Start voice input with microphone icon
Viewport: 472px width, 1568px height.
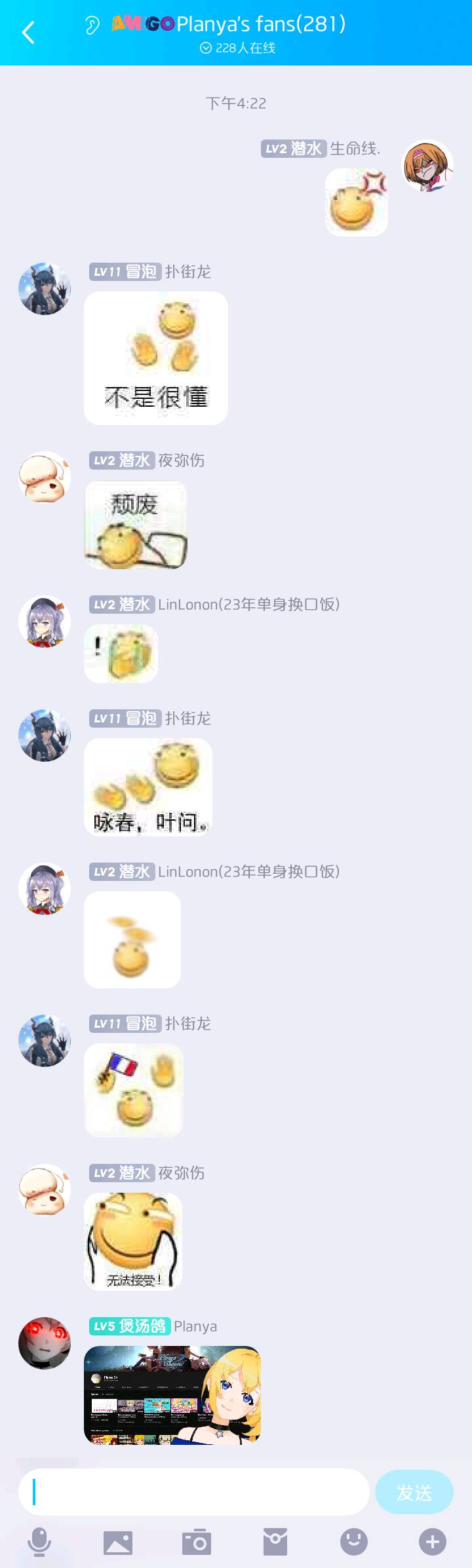pos(39,1542)
